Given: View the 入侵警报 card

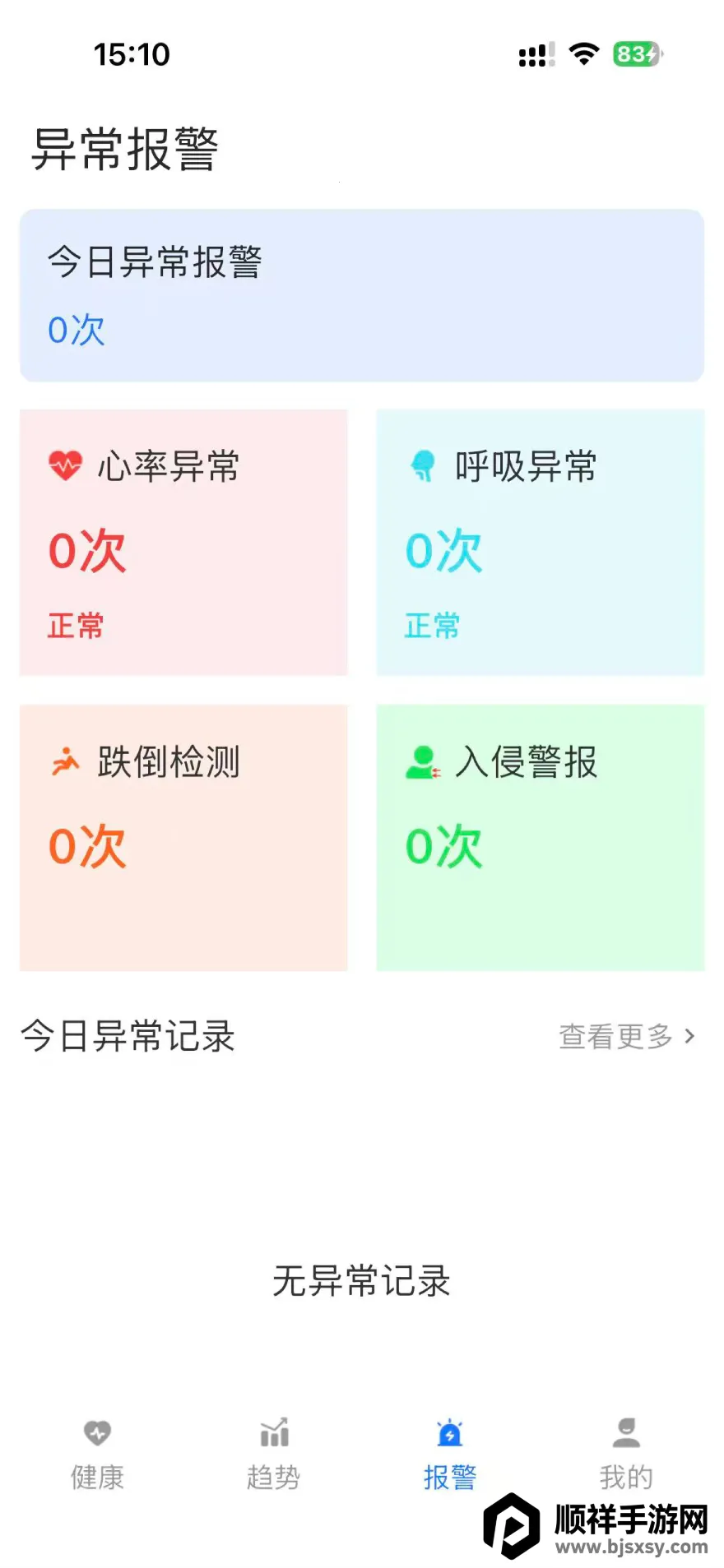Looking at the screenshot, I should (x=540, y=837).
